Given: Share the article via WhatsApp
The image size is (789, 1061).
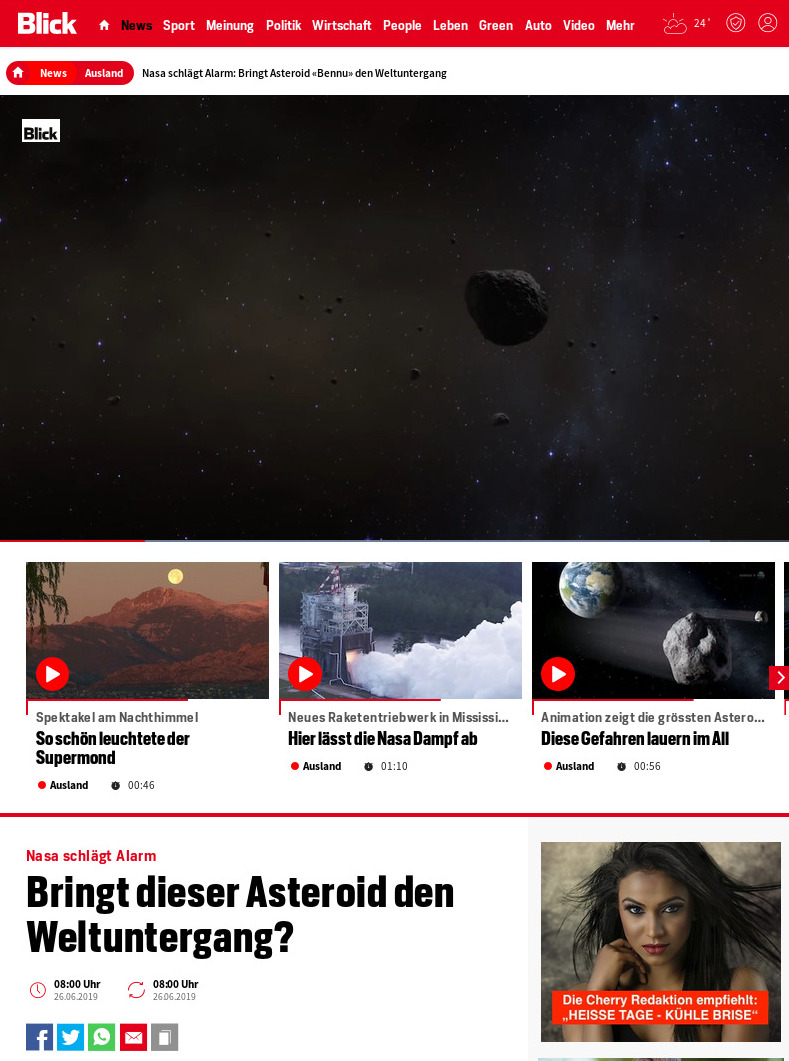Looking at the screenshot, I should [101, 1037].
